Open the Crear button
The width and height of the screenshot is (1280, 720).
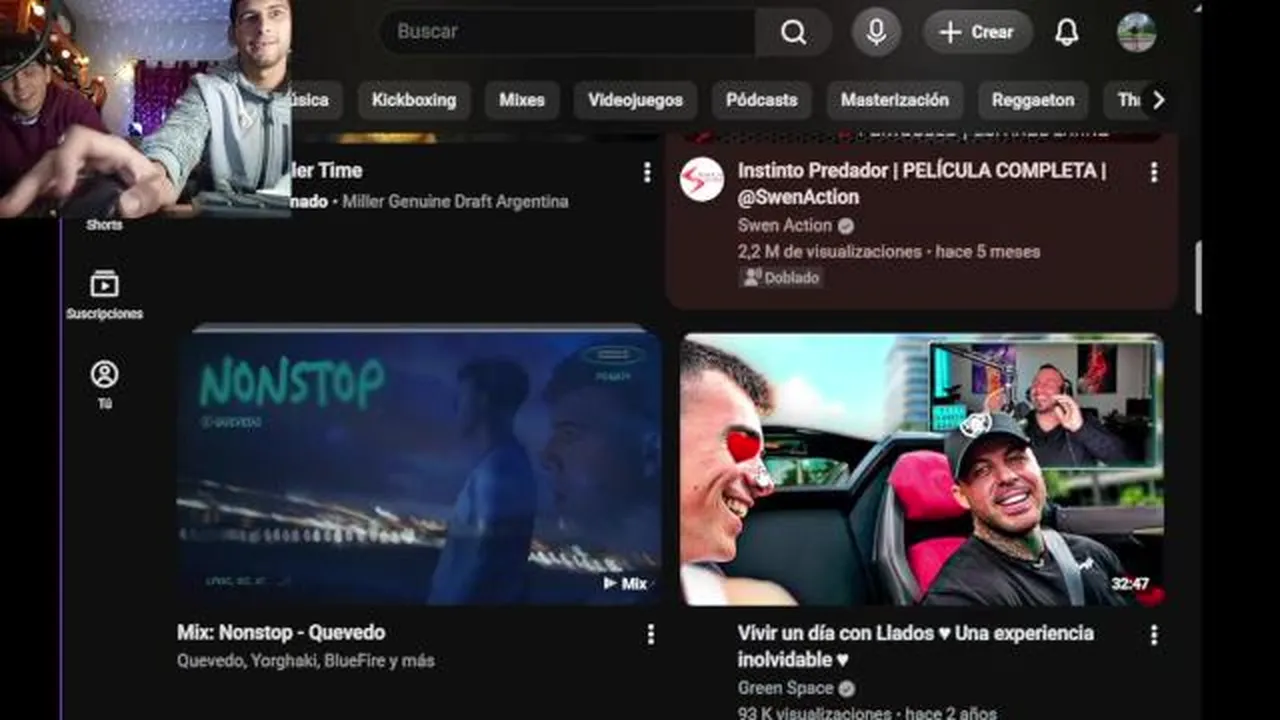[977, 32]
